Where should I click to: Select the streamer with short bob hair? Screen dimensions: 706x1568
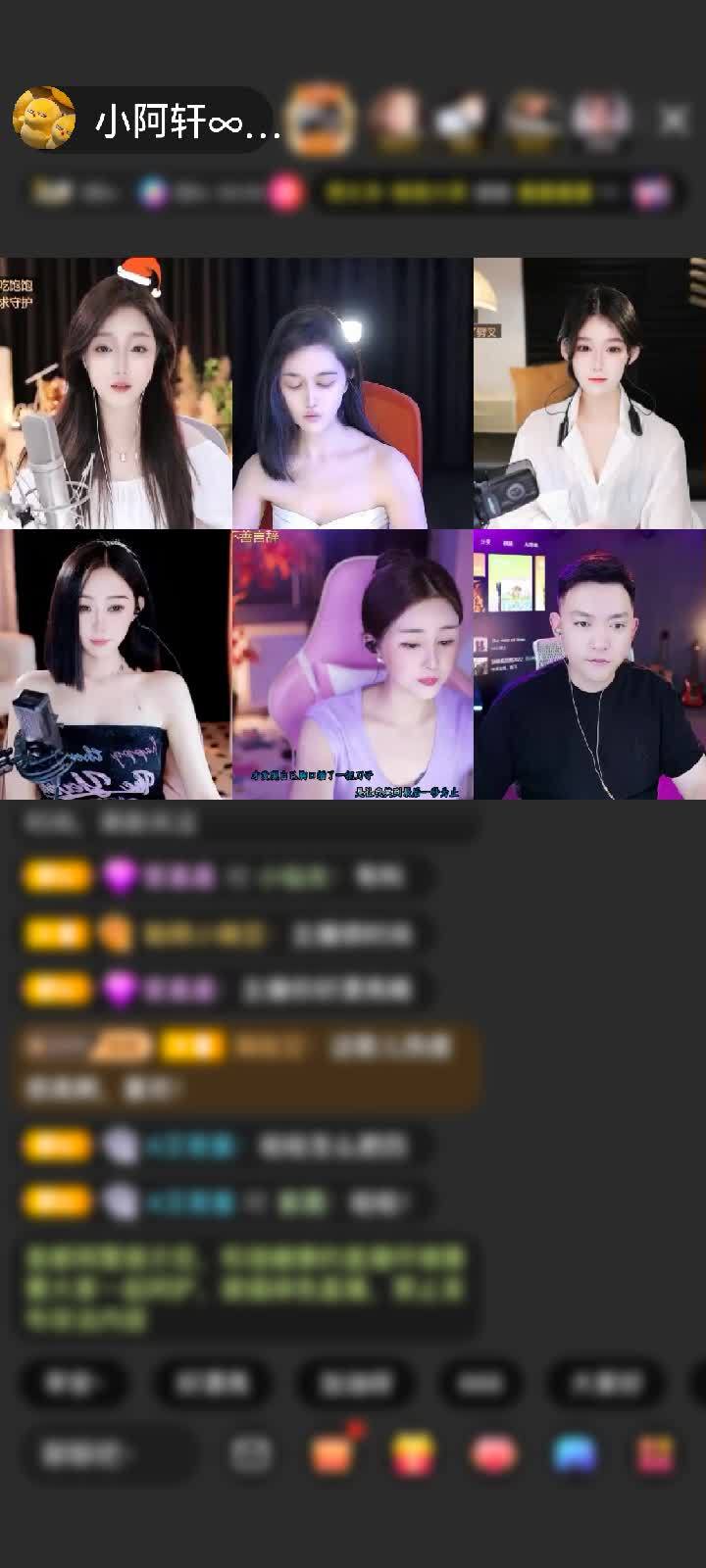(116, 664)
